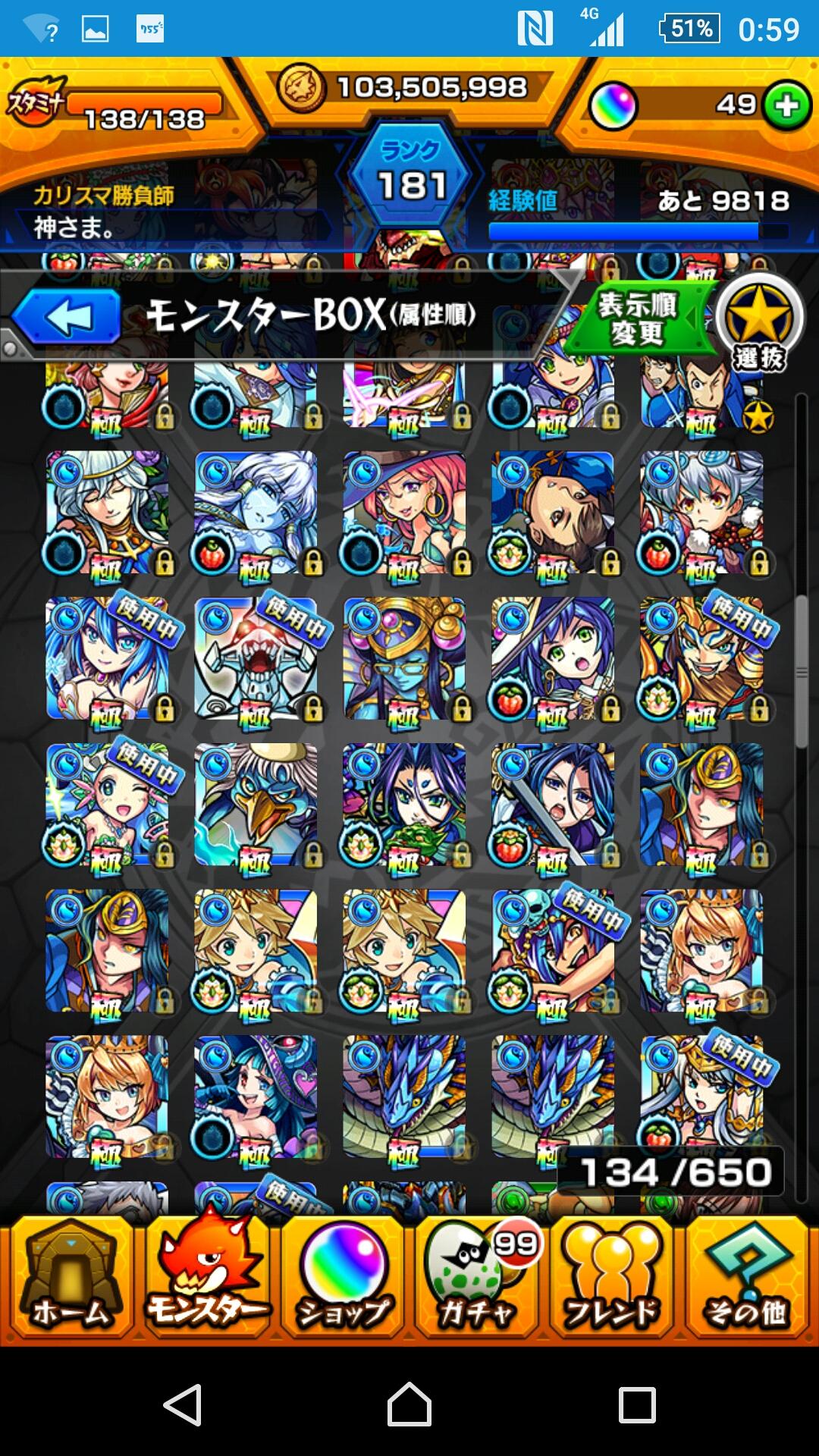Open the フレンド tab
The height and width of the screenshot is (1456, 819).
(x=612, y=1278)
